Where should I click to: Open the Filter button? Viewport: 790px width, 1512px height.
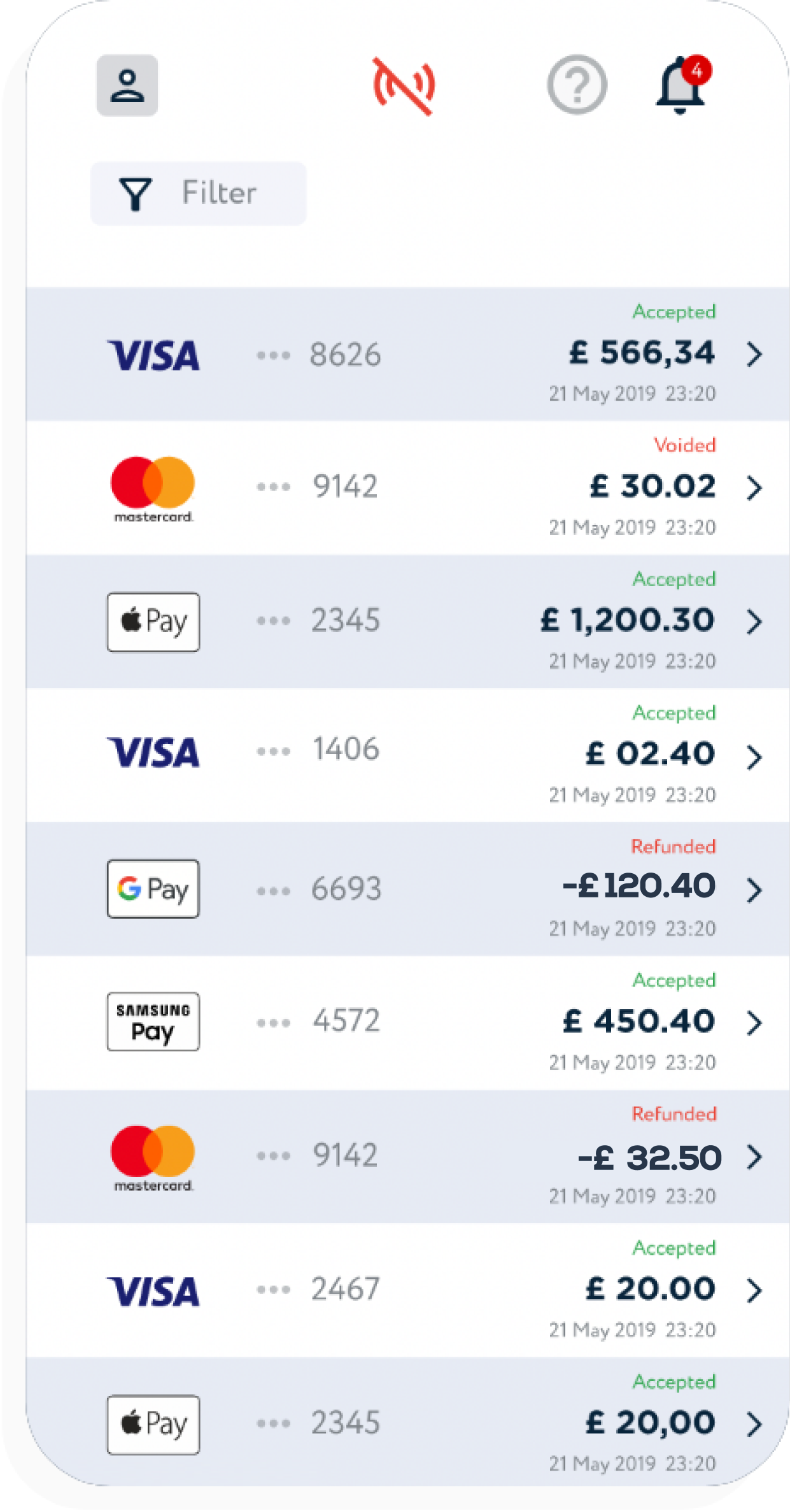[x=198, y=194]
